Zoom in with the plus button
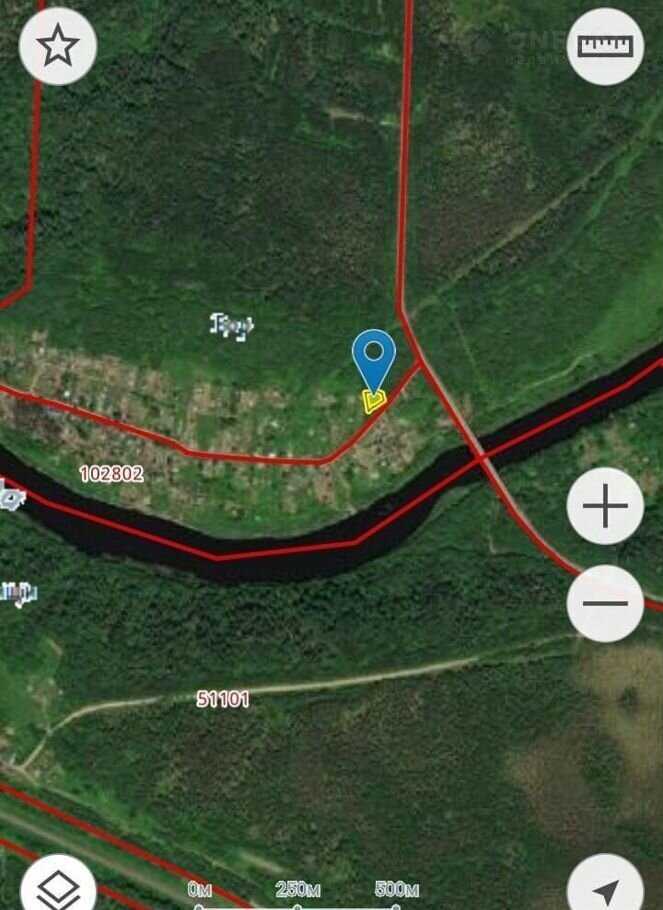 point(605,507)
